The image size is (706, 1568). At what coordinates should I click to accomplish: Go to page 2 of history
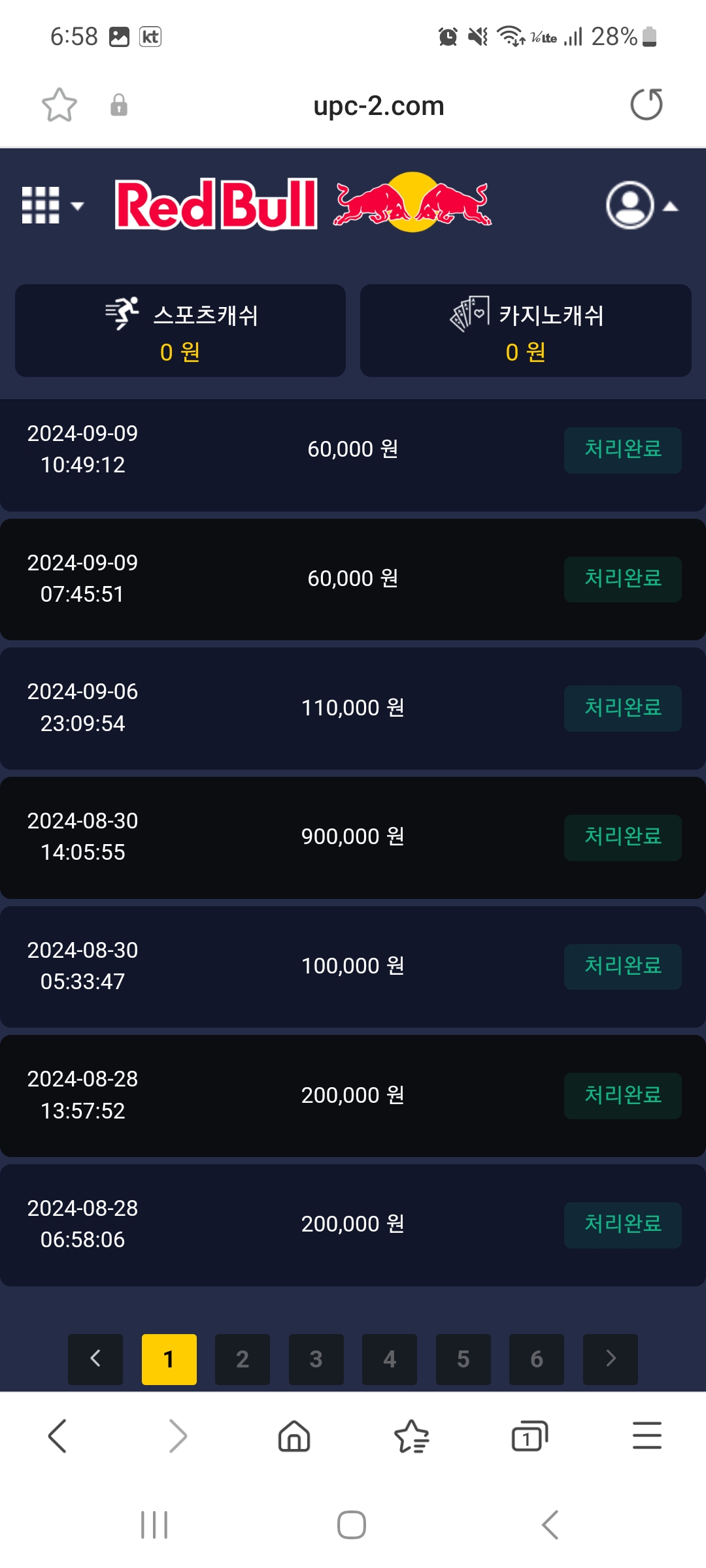tap(243, 1359)
